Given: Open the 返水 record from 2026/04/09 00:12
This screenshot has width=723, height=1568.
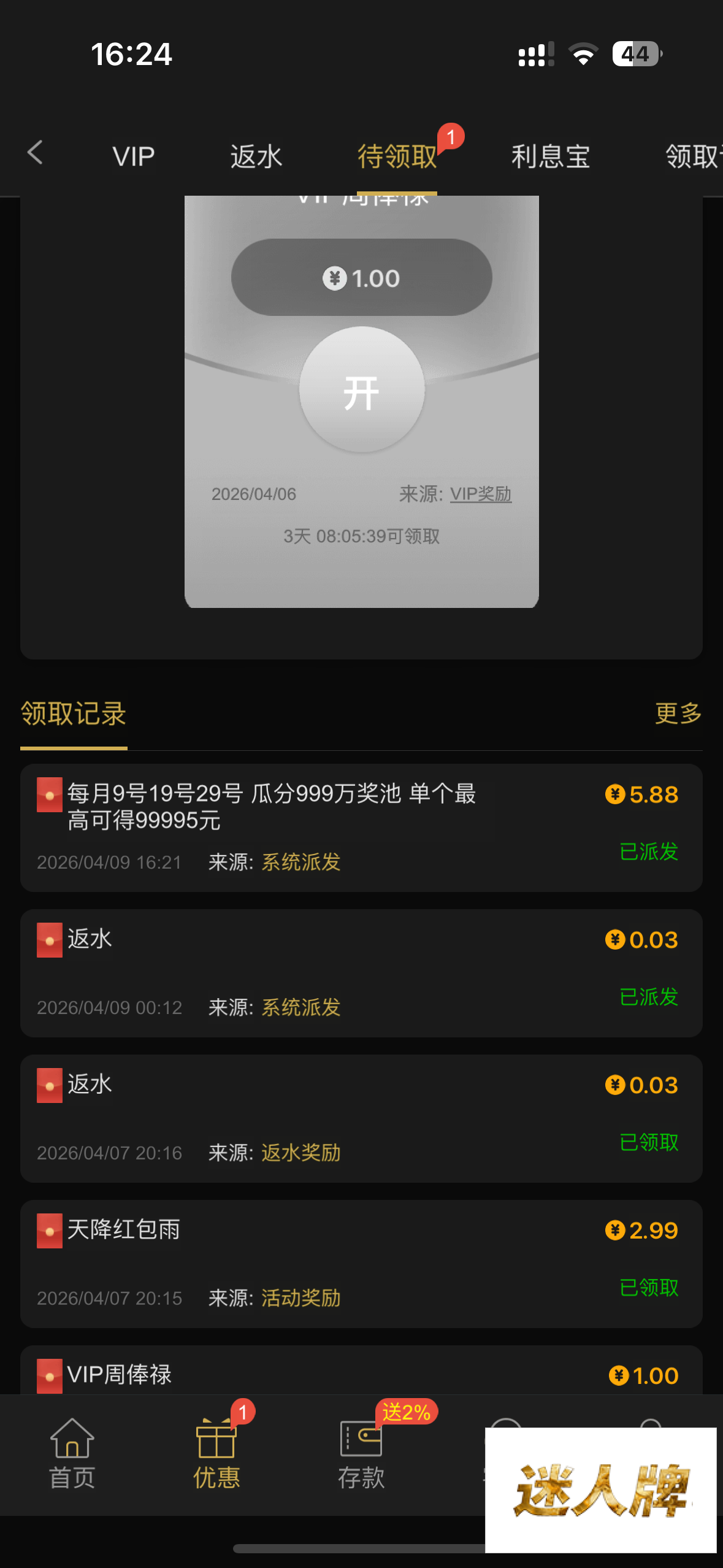Looking at the screenshot, I should click(x=361, y=973).
